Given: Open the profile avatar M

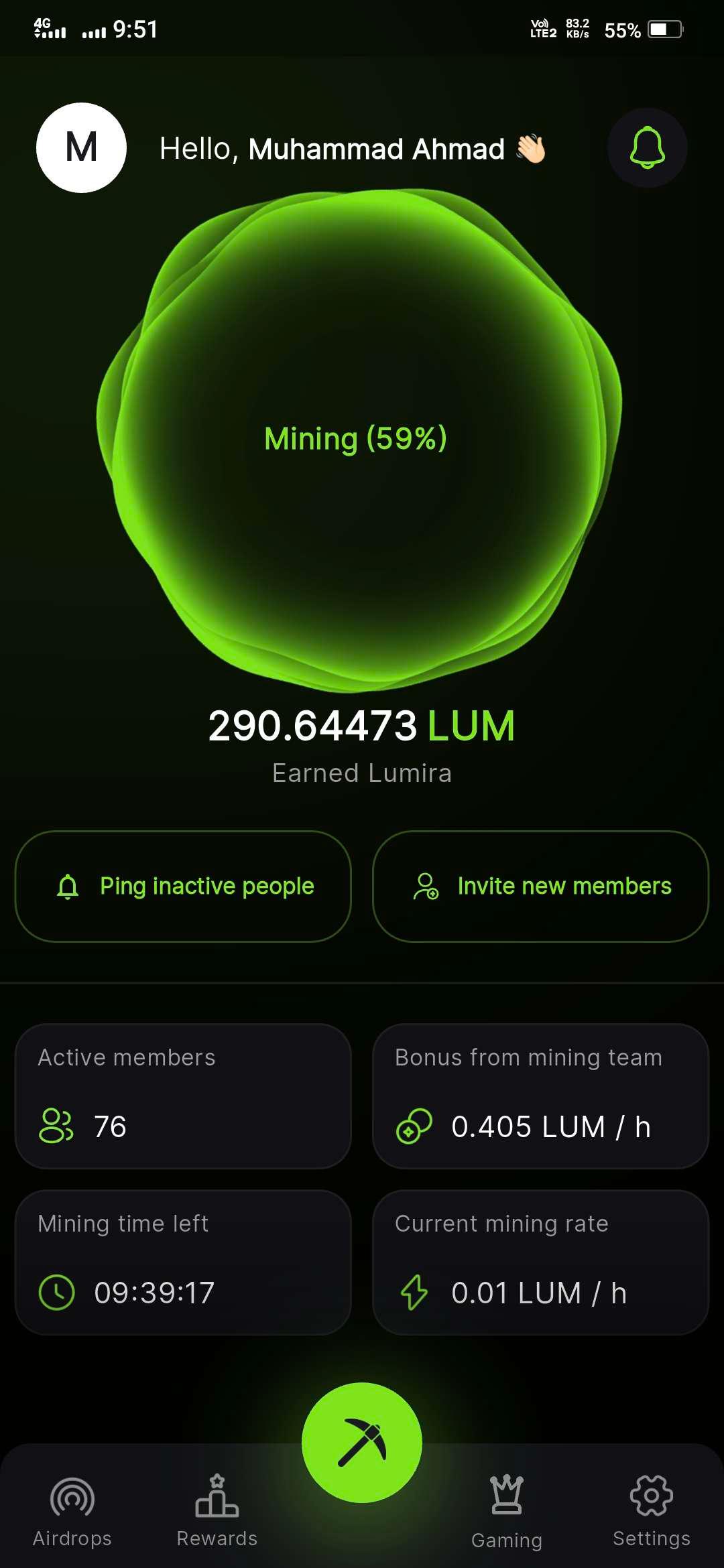Looking at the screenshot, I should click(x=81, y=147).
